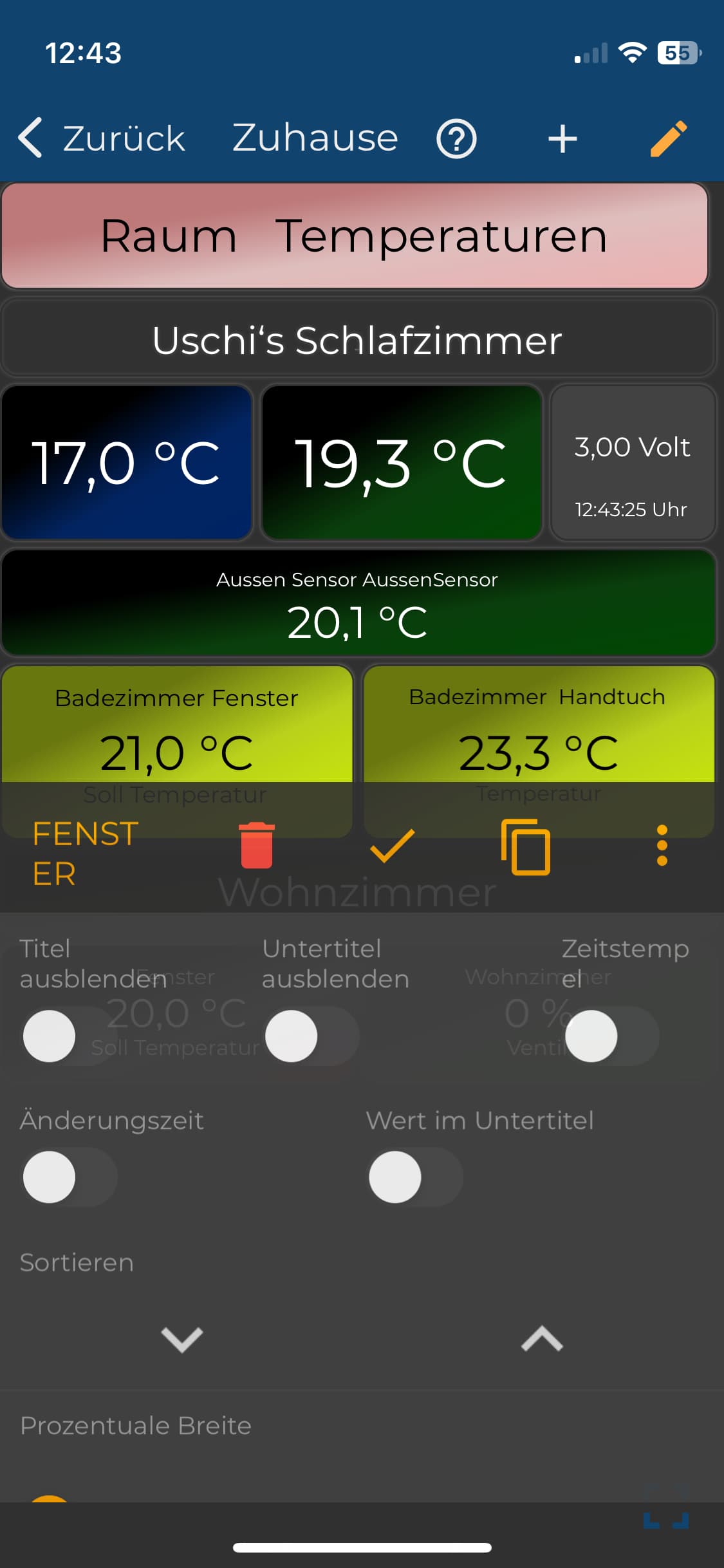Enable Wert im Untertitel switch
Screen dimensions: 724x1568
[414, 1177]
